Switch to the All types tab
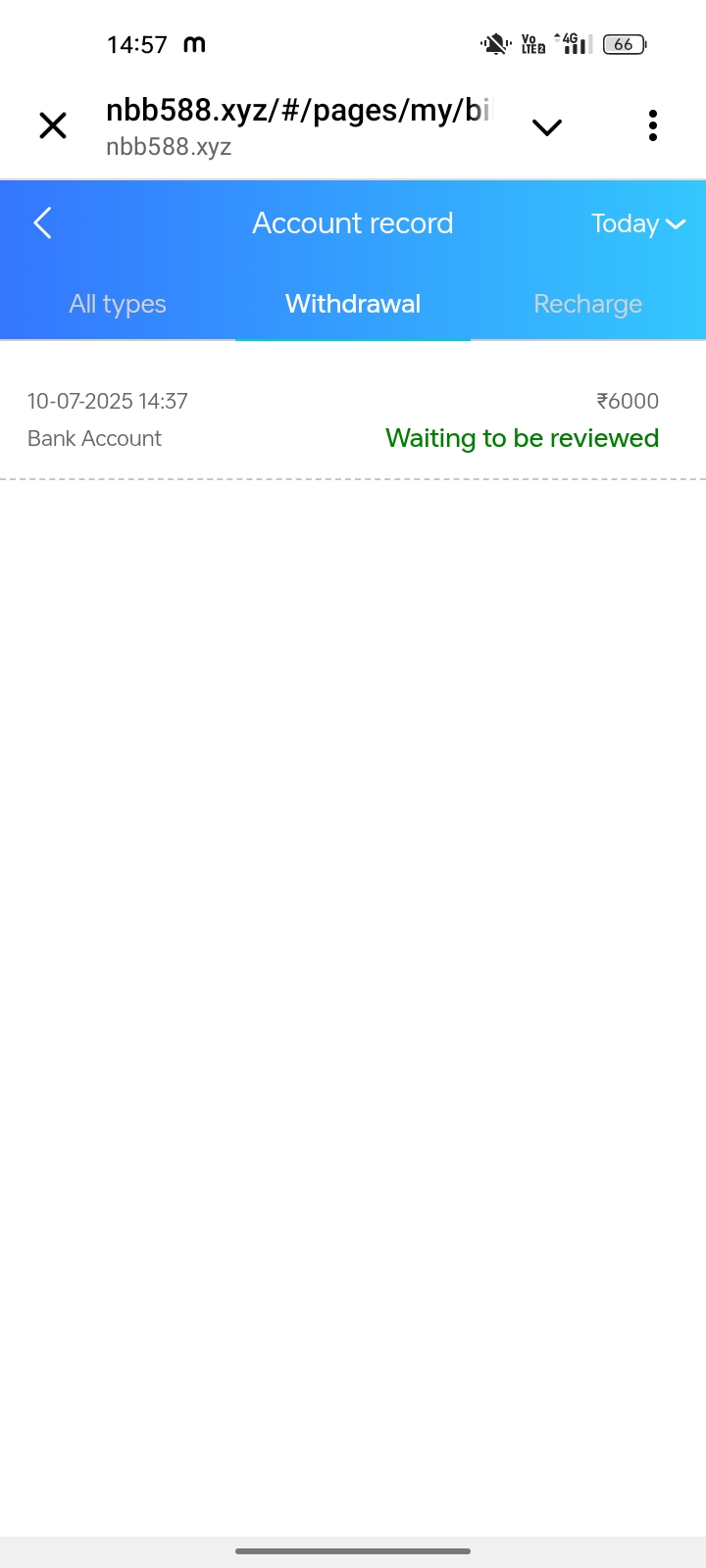The height and width of the screenshot is (1568, 706). point(118,305)
